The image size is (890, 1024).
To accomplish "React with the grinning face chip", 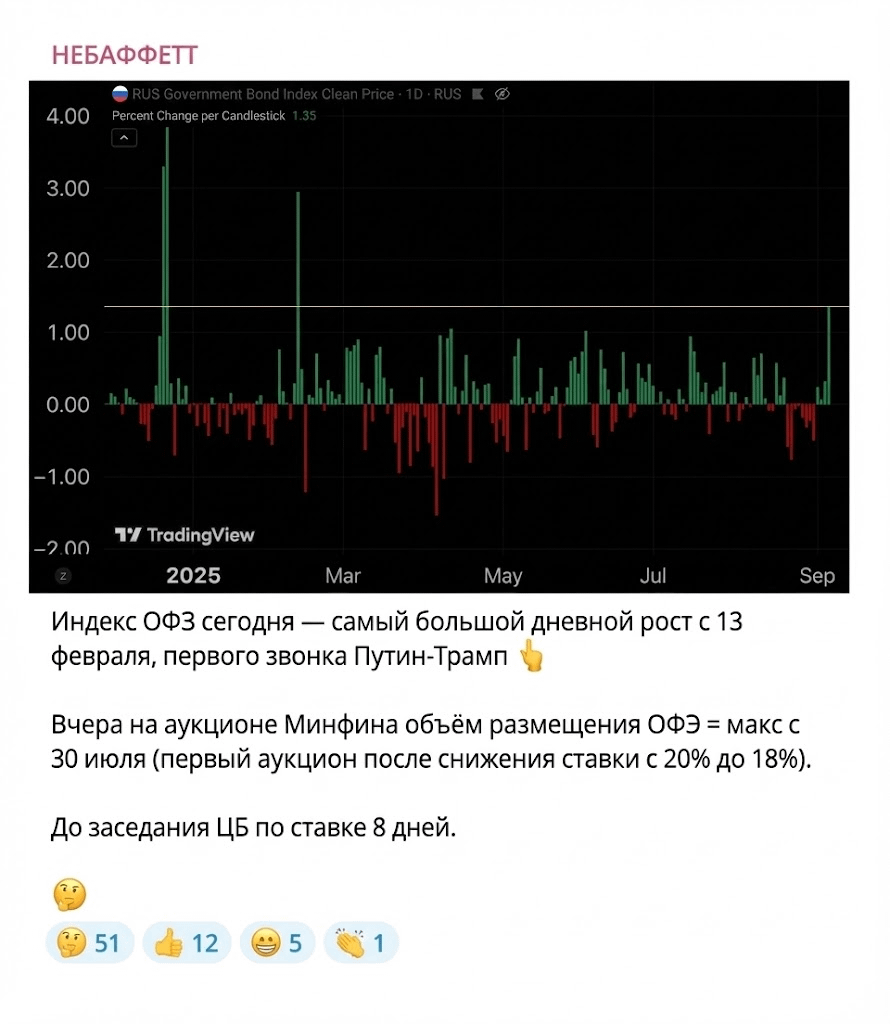I will [277, 943].
